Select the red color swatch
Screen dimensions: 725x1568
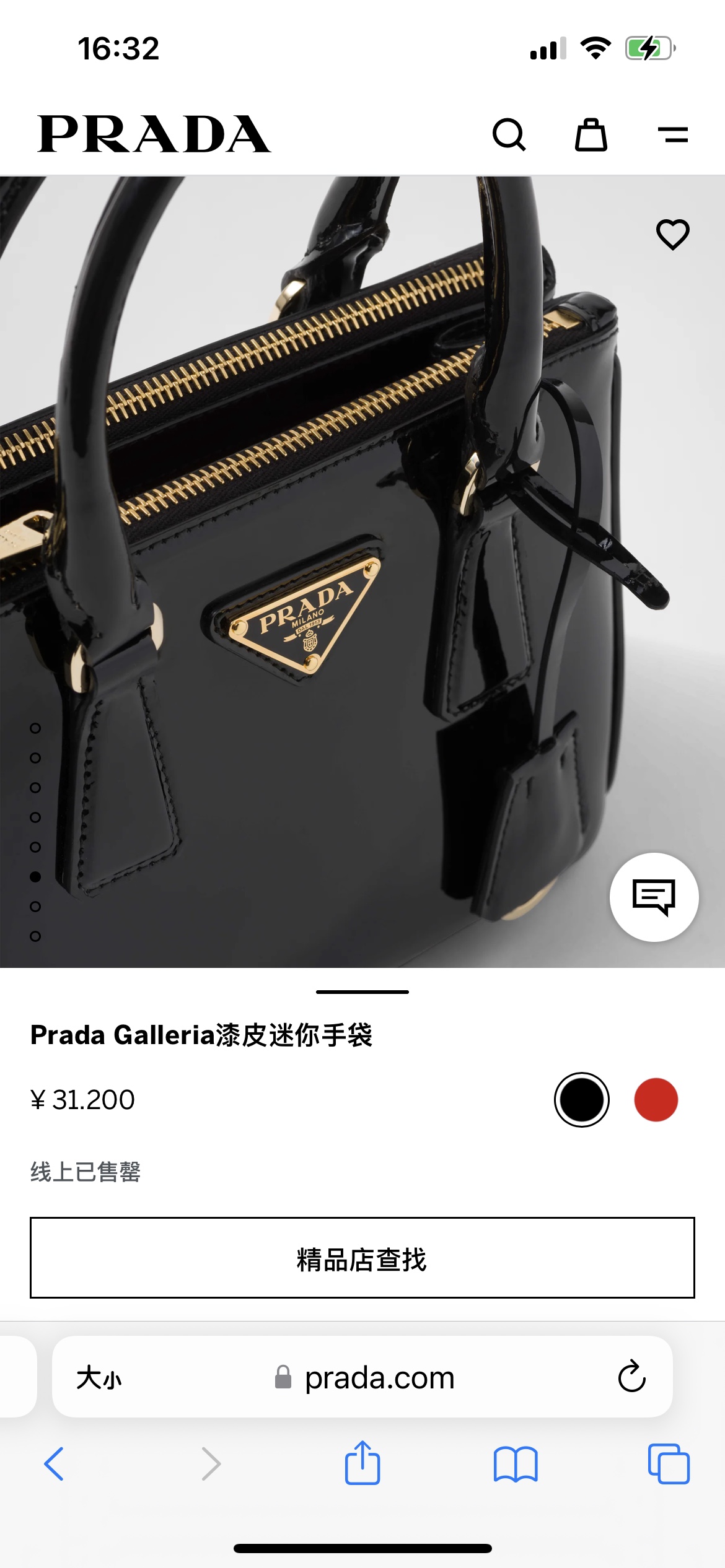point(656,1099)
